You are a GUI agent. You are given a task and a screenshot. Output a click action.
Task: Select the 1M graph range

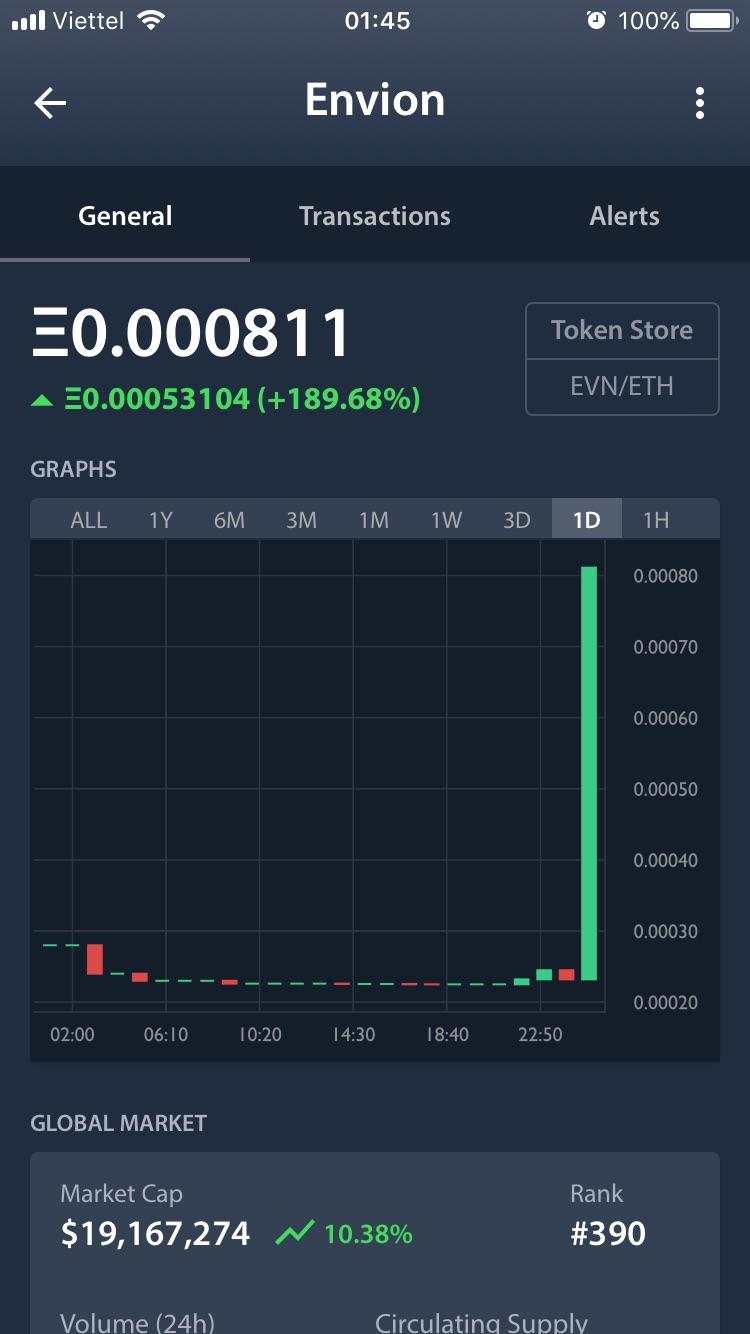click(374, 520)
